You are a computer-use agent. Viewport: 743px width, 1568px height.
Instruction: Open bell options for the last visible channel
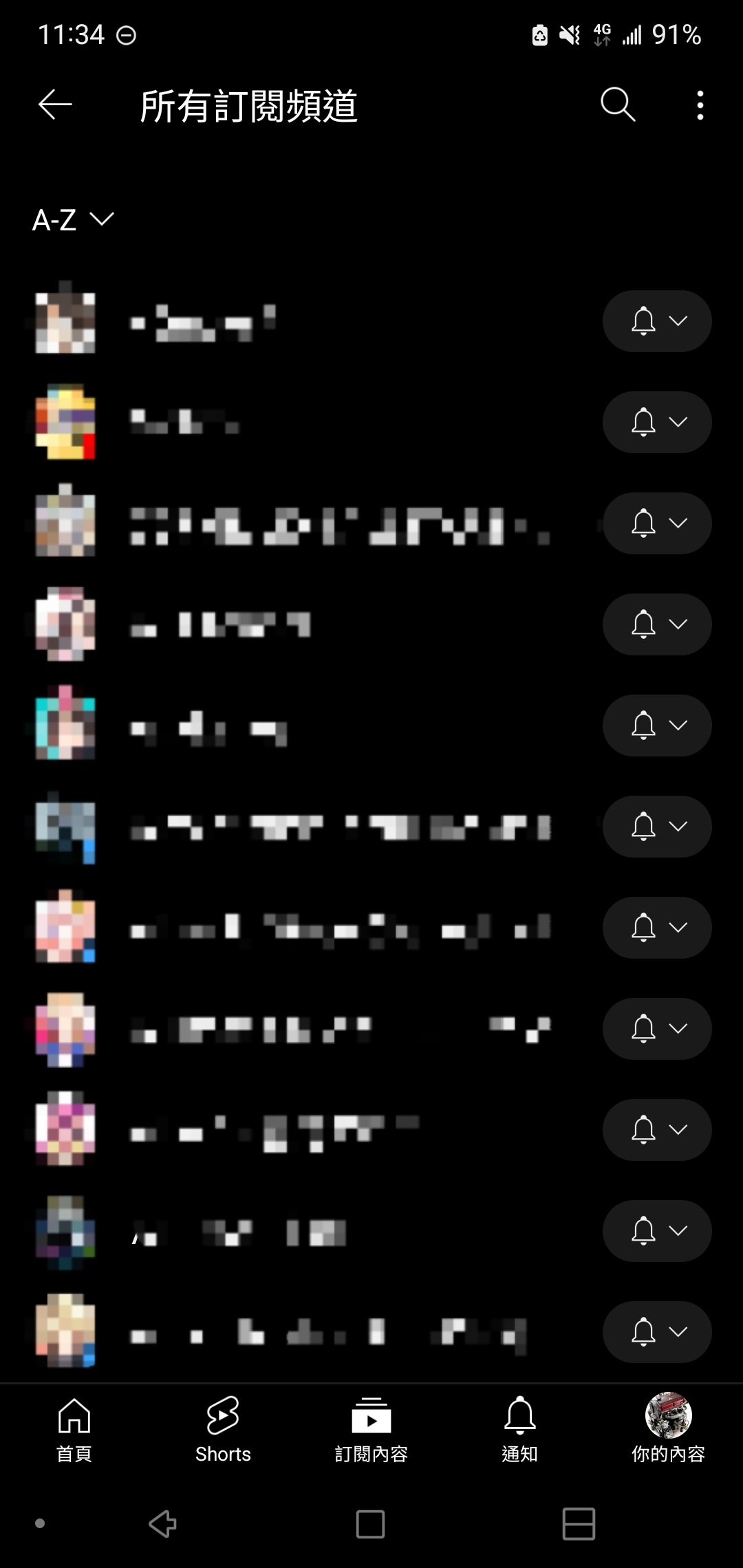pos(657,1331)
